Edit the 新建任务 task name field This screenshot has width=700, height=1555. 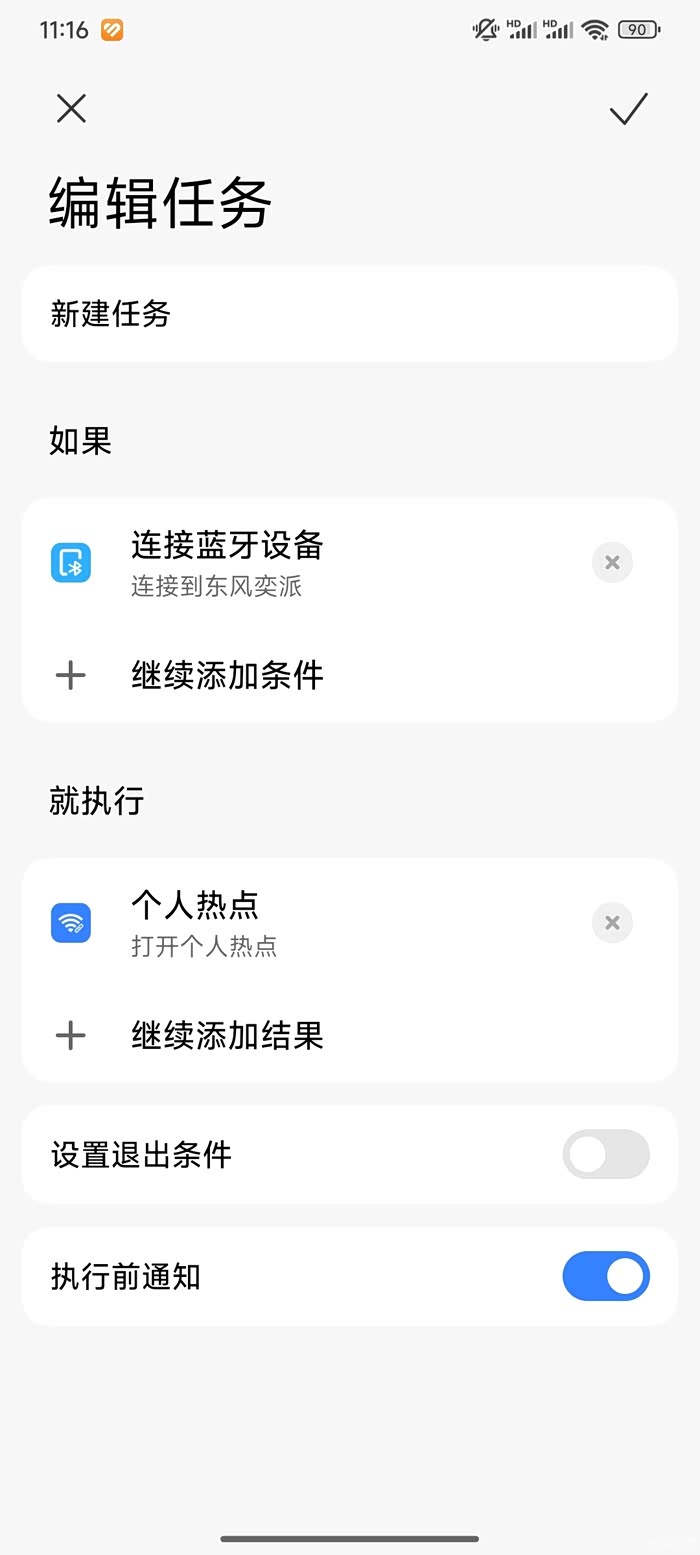click(350, 314)
